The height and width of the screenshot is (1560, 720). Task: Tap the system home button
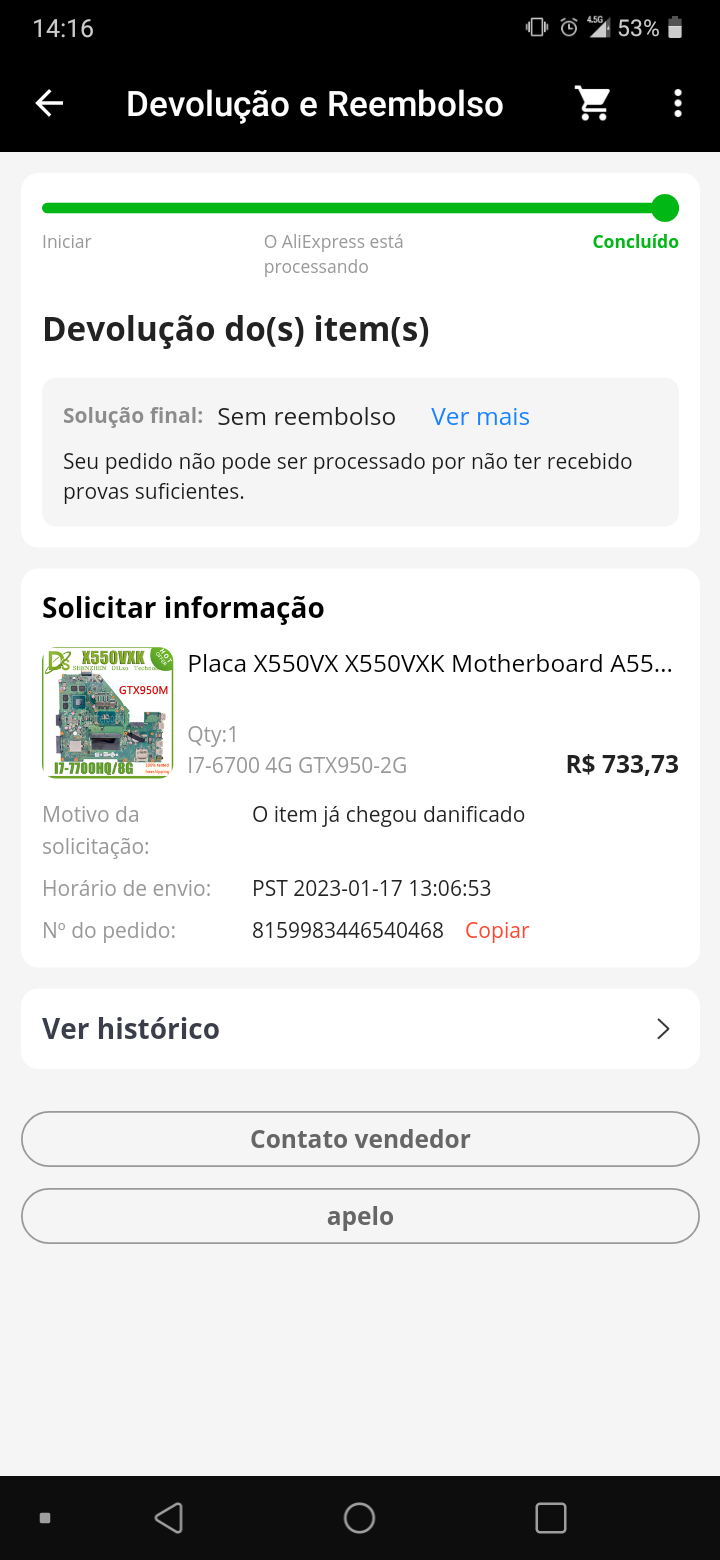point(359,1518)
